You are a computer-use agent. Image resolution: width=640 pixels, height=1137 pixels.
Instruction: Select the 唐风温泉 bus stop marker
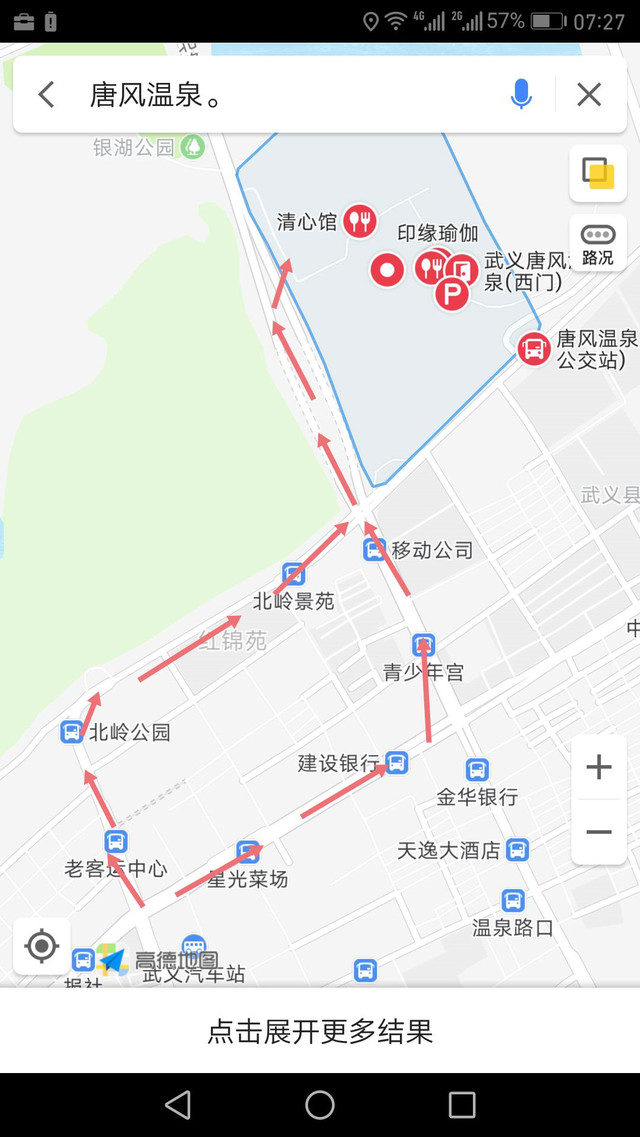(x=535, y=349)
